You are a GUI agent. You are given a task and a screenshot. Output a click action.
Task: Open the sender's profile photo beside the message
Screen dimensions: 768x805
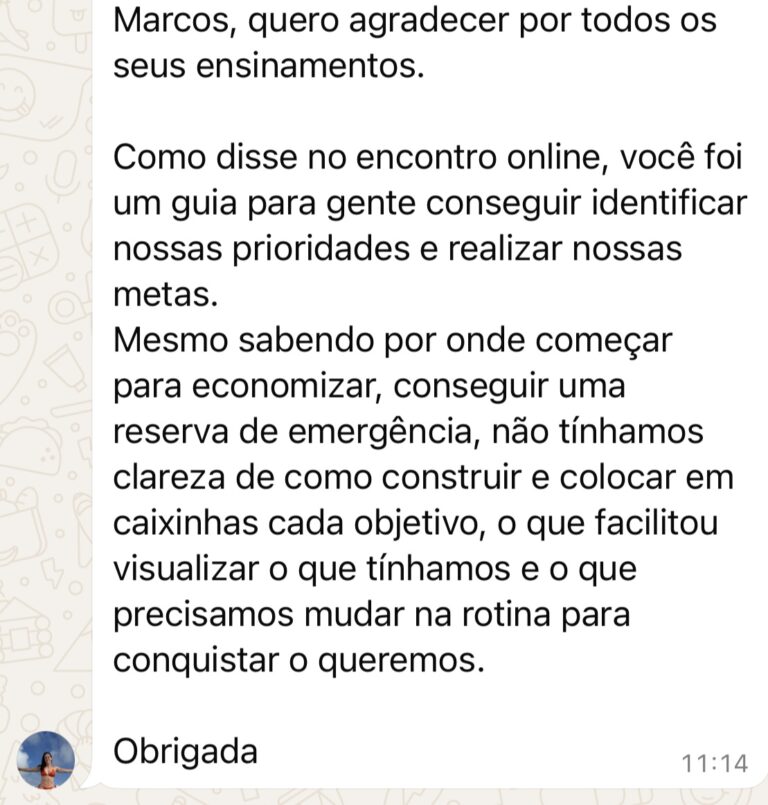pyautogui.click(x=46, y=760)
